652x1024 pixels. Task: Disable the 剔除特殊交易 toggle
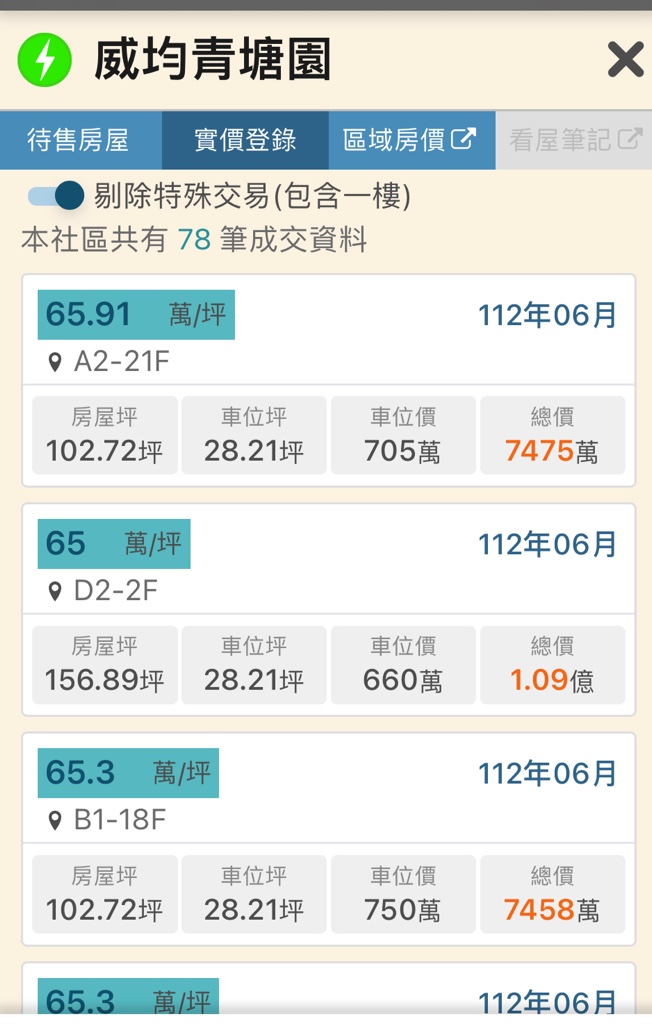point(56,195)
